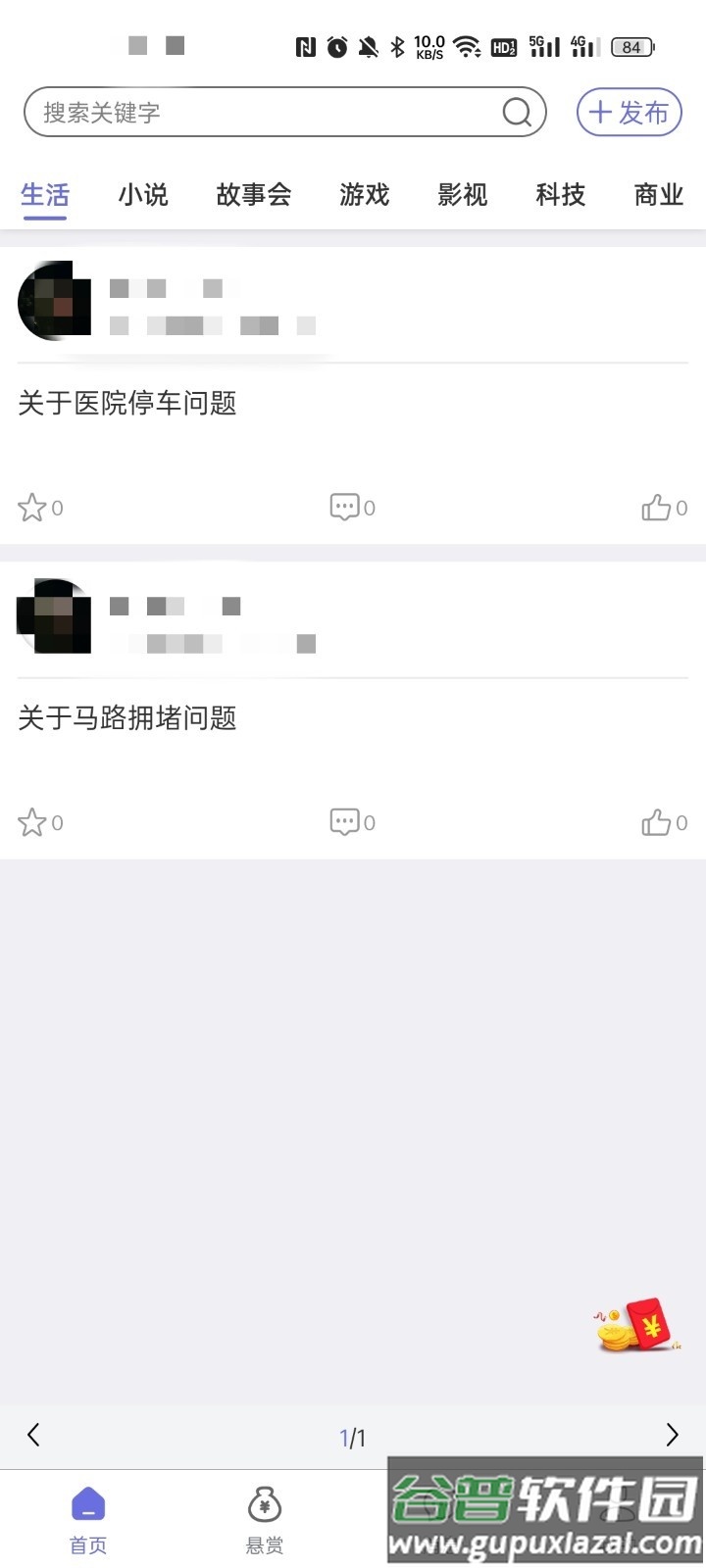Open the 关于马路拥堵问题 post title
The height and width of the screenshot is (1568, 706).
click(x=126, y=718)
